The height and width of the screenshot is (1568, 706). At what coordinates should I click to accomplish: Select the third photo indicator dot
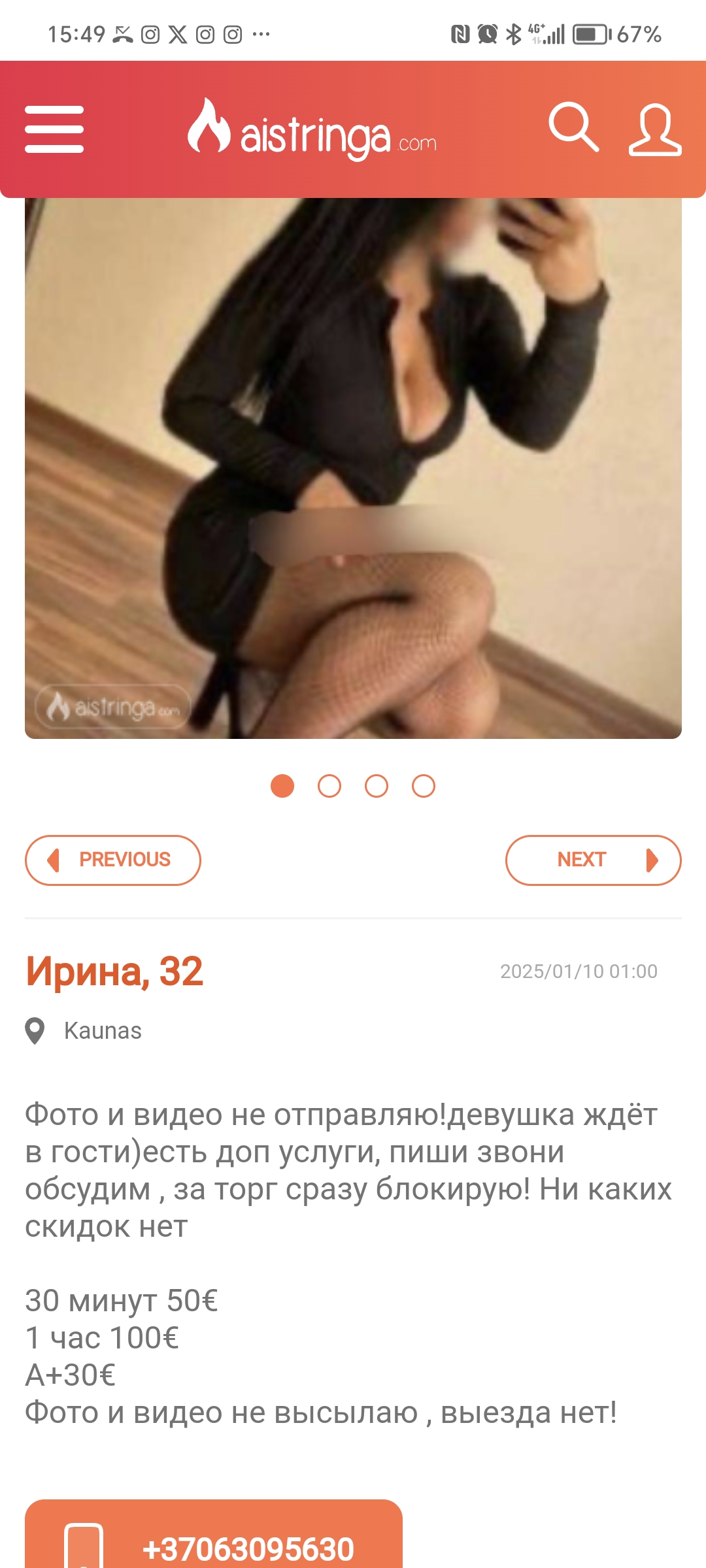(x=377, y=786)
